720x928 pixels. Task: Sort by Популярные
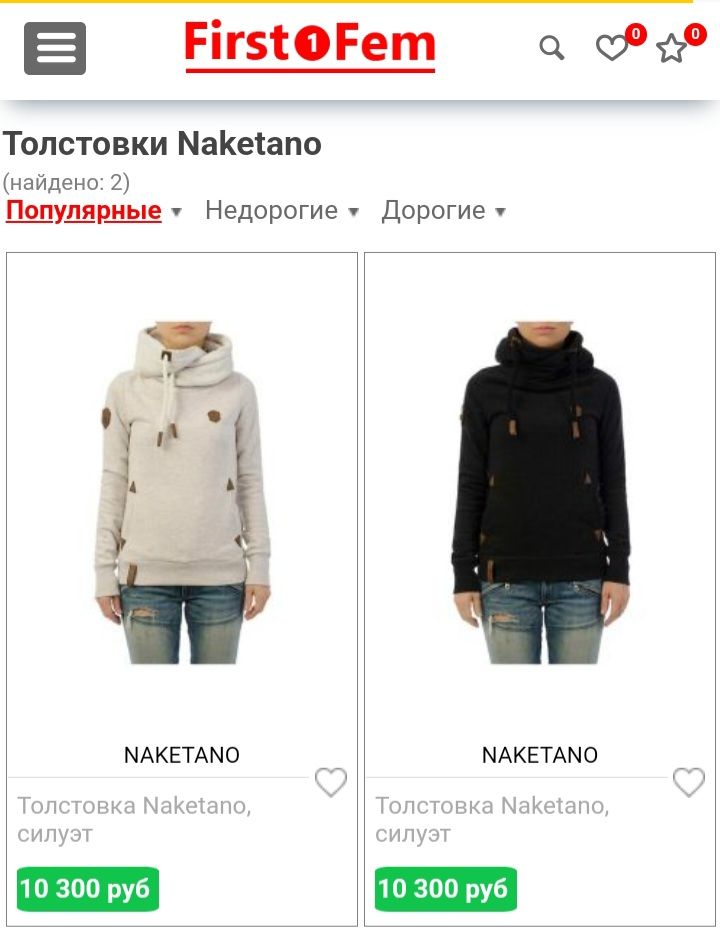(x=84, y=211)
